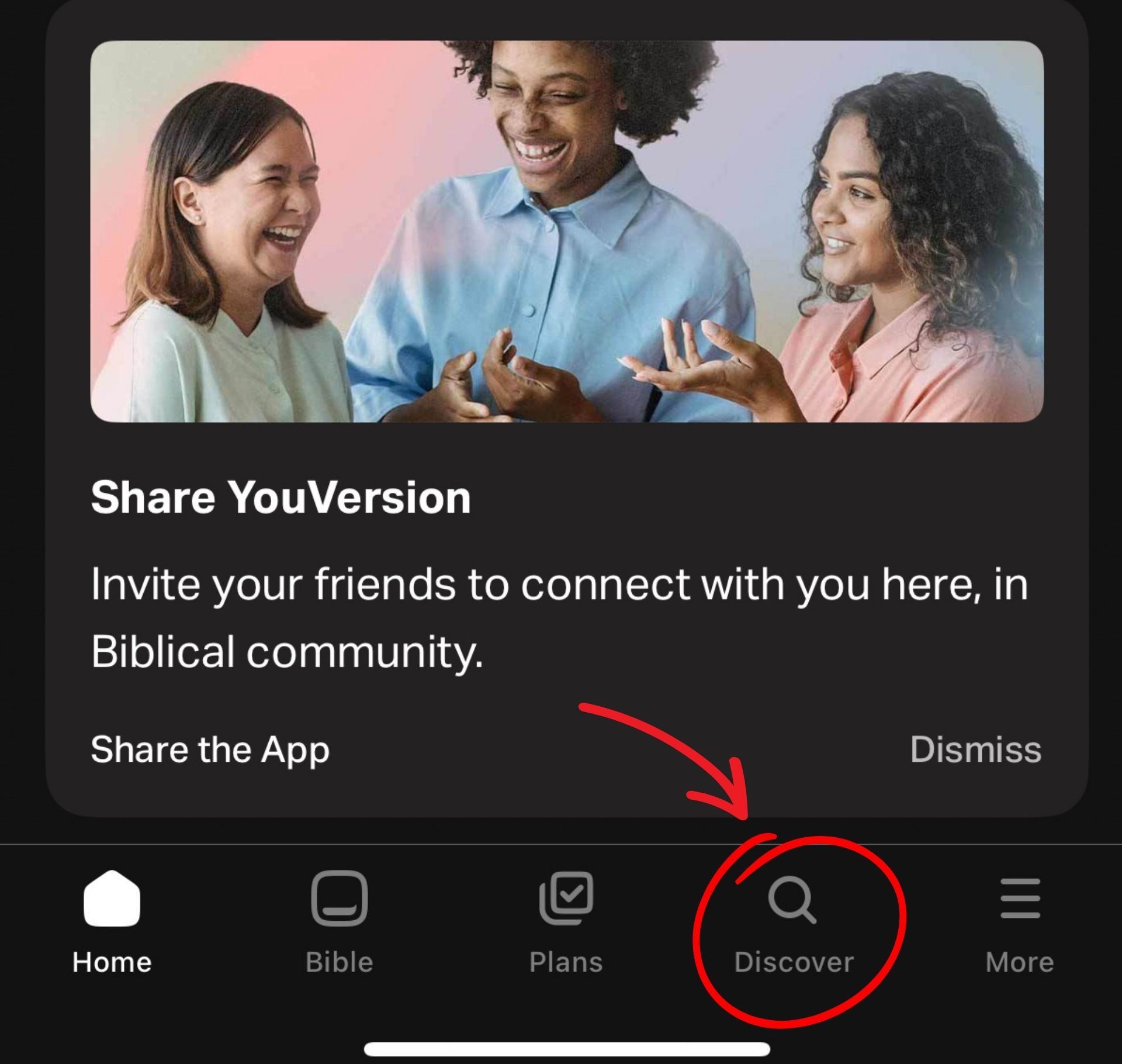Dismiss the Share YouVersion card

tap(975, 750)
